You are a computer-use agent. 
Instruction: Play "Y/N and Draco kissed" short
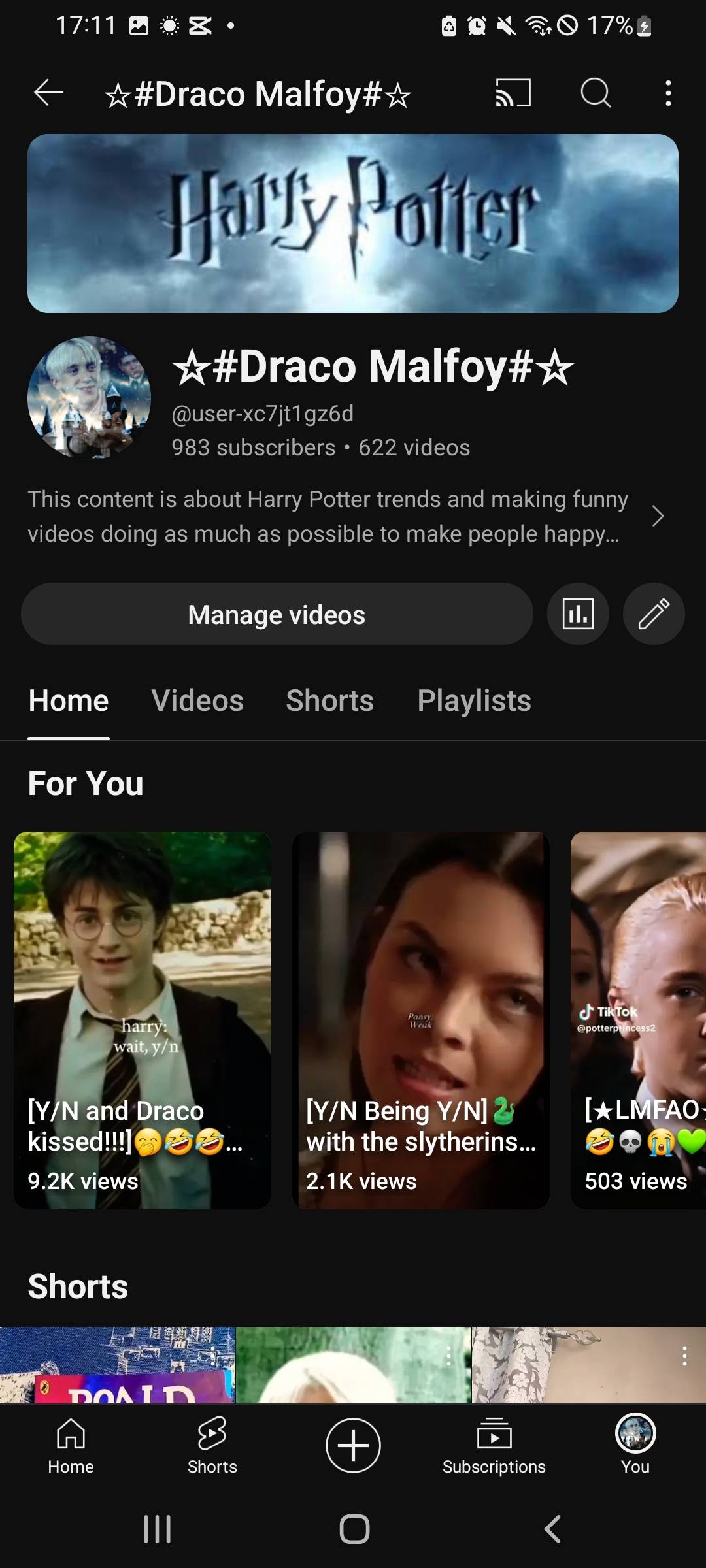[x=143, y=1019]
